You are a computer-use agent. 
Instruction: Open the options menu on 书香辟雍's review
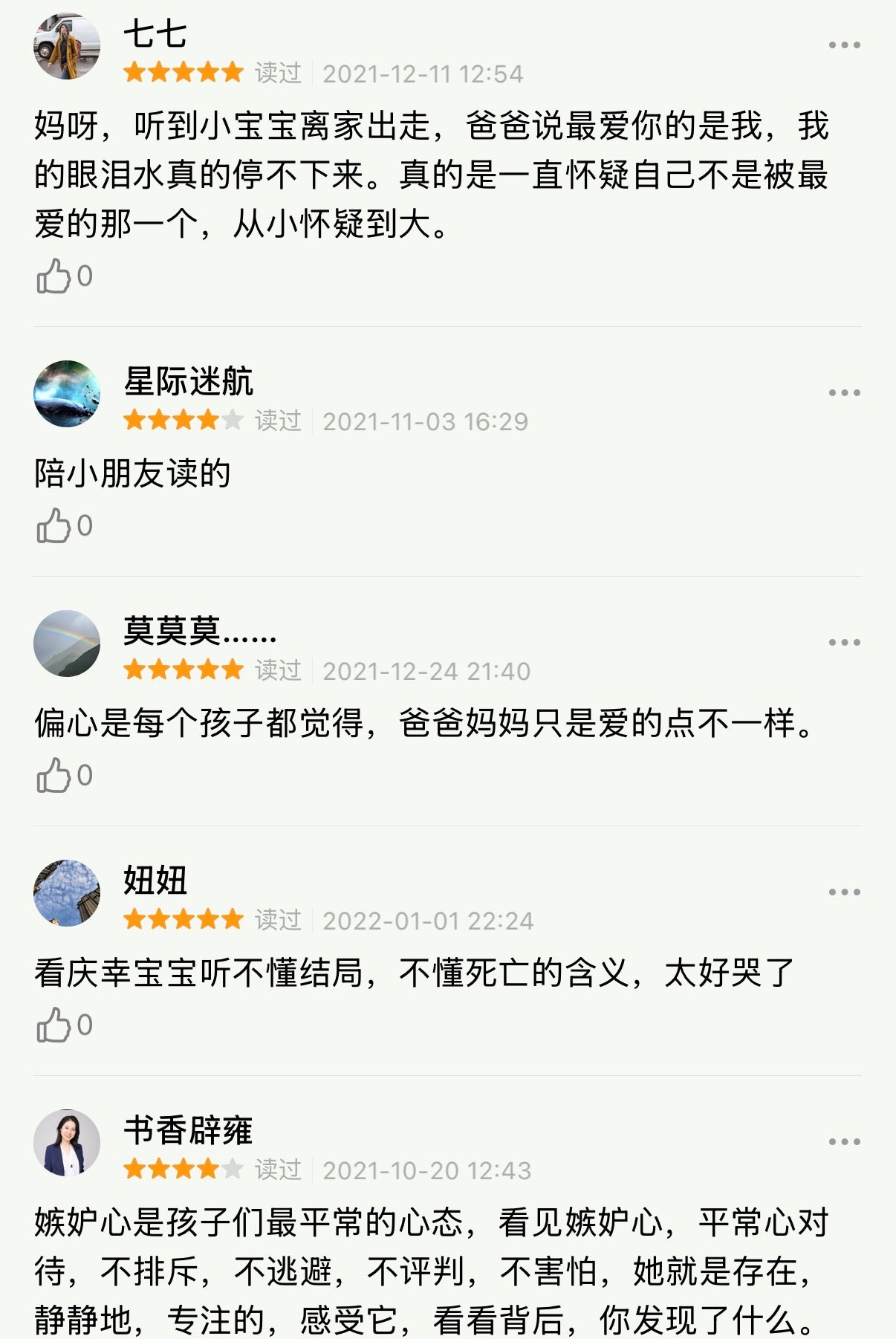tap(843, 1140)
